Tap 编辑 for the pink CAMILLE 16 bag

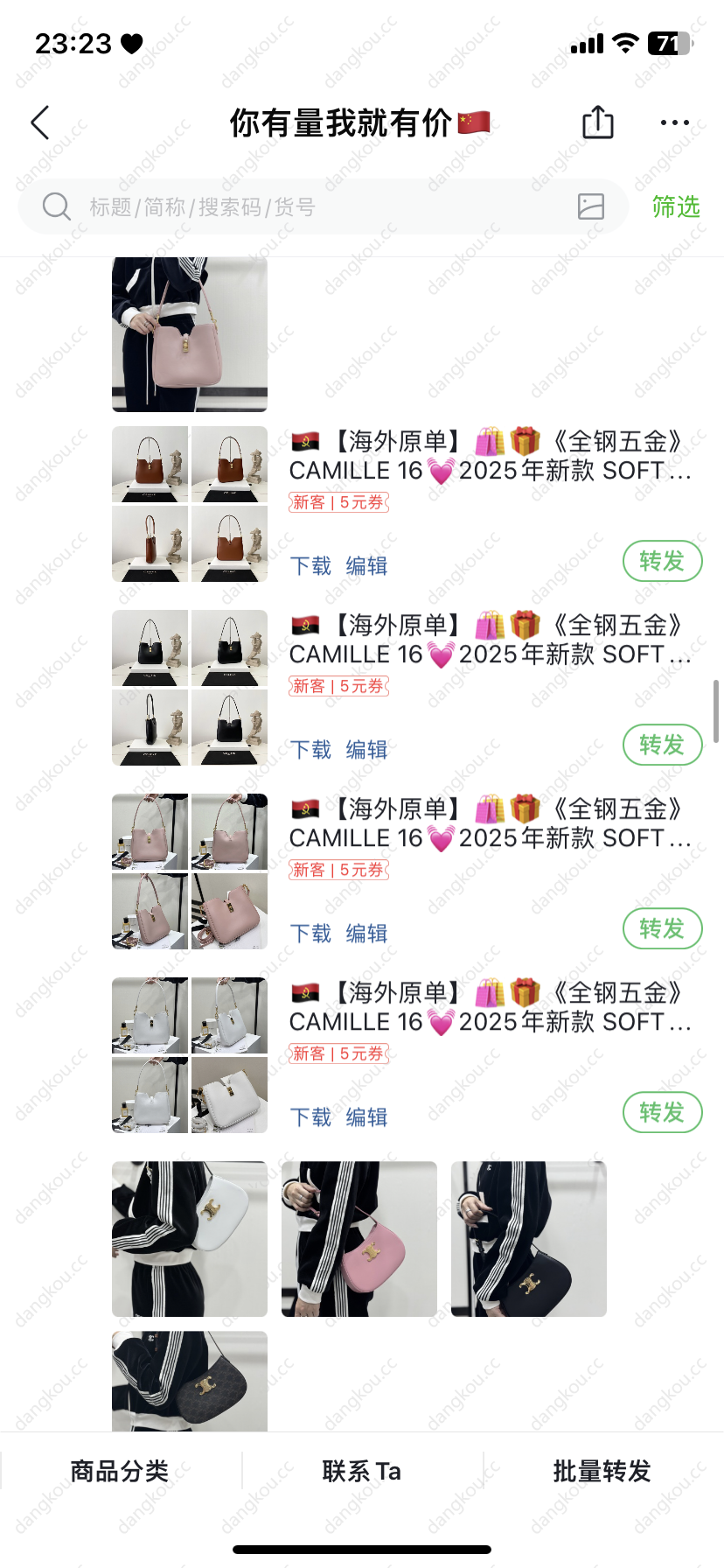point(366,934)
